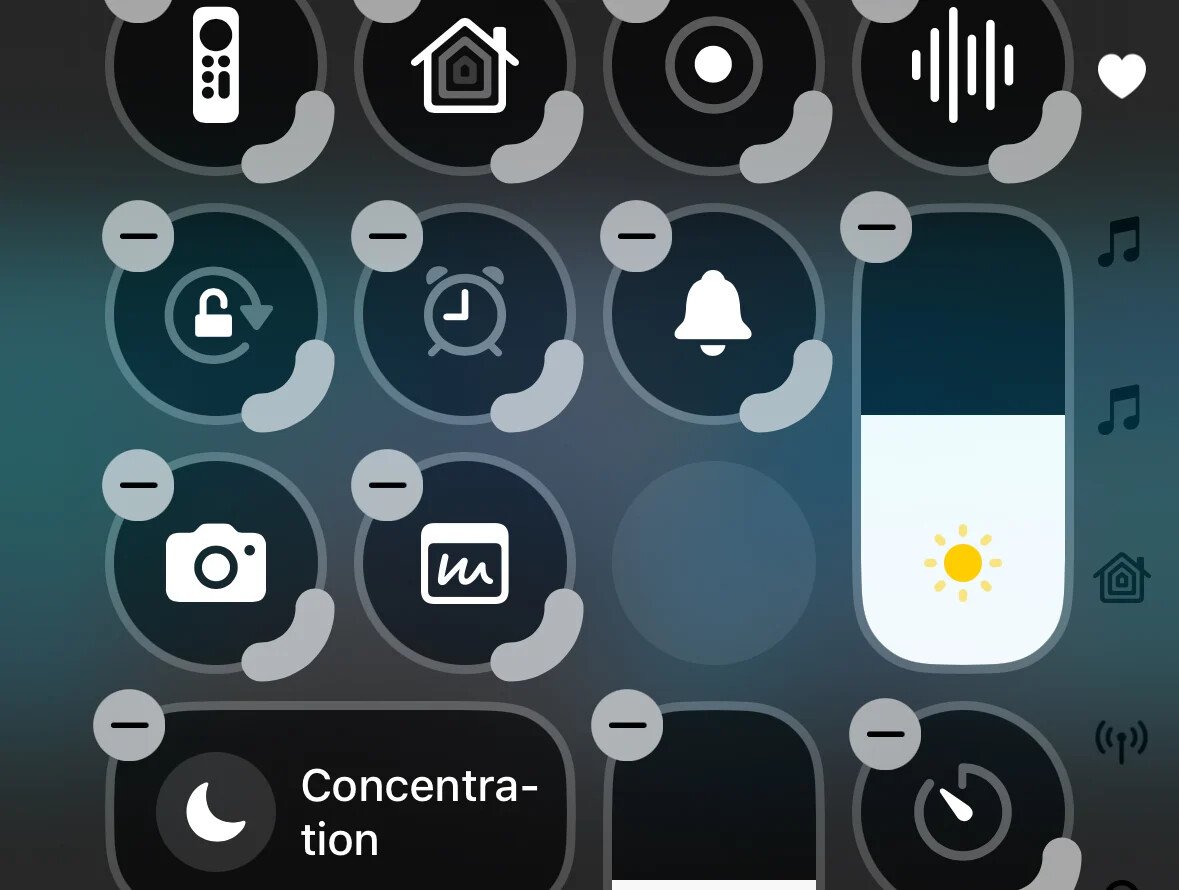
Task: Remove the alarm clock control
Action: click(x=387, y=236)
